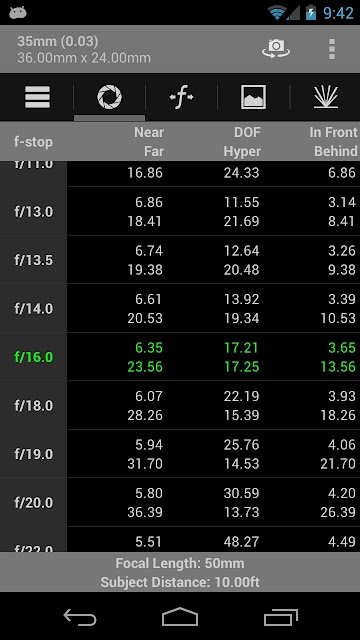The image size is (360, 640).
Task: Pick the f/19.0 row
Action: pos(180,454)
